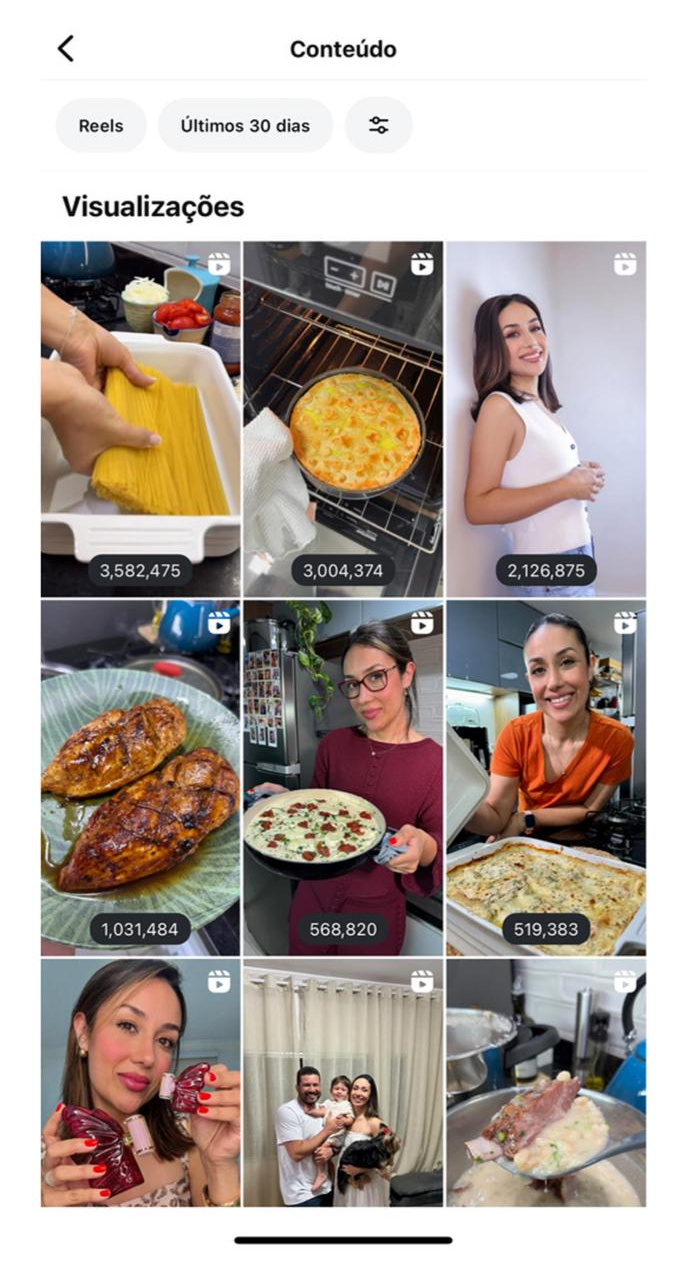Change the Últimos 30 dias period

[245, 126]
